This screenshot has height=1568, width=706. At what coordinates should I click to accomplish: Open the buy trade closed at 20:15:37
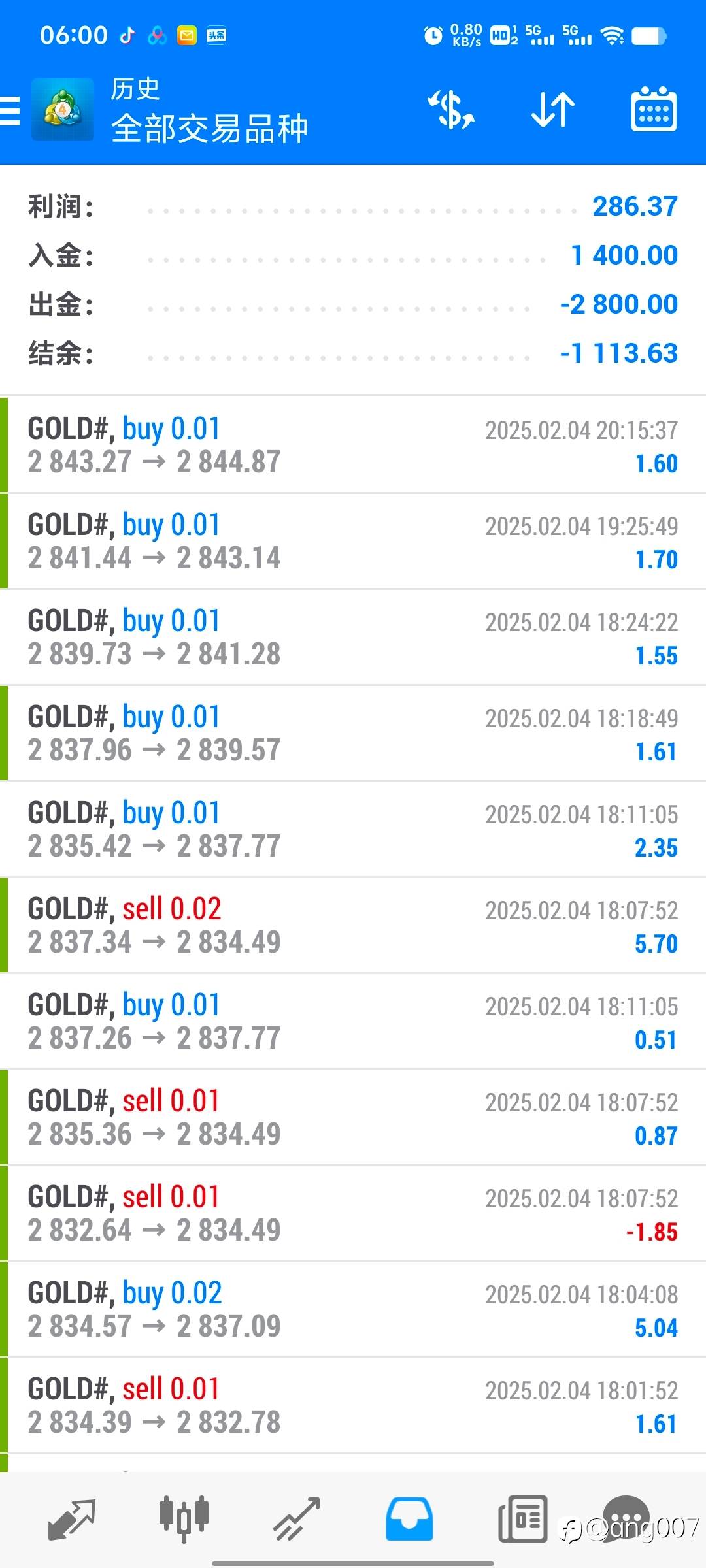[x=353, y=445]
